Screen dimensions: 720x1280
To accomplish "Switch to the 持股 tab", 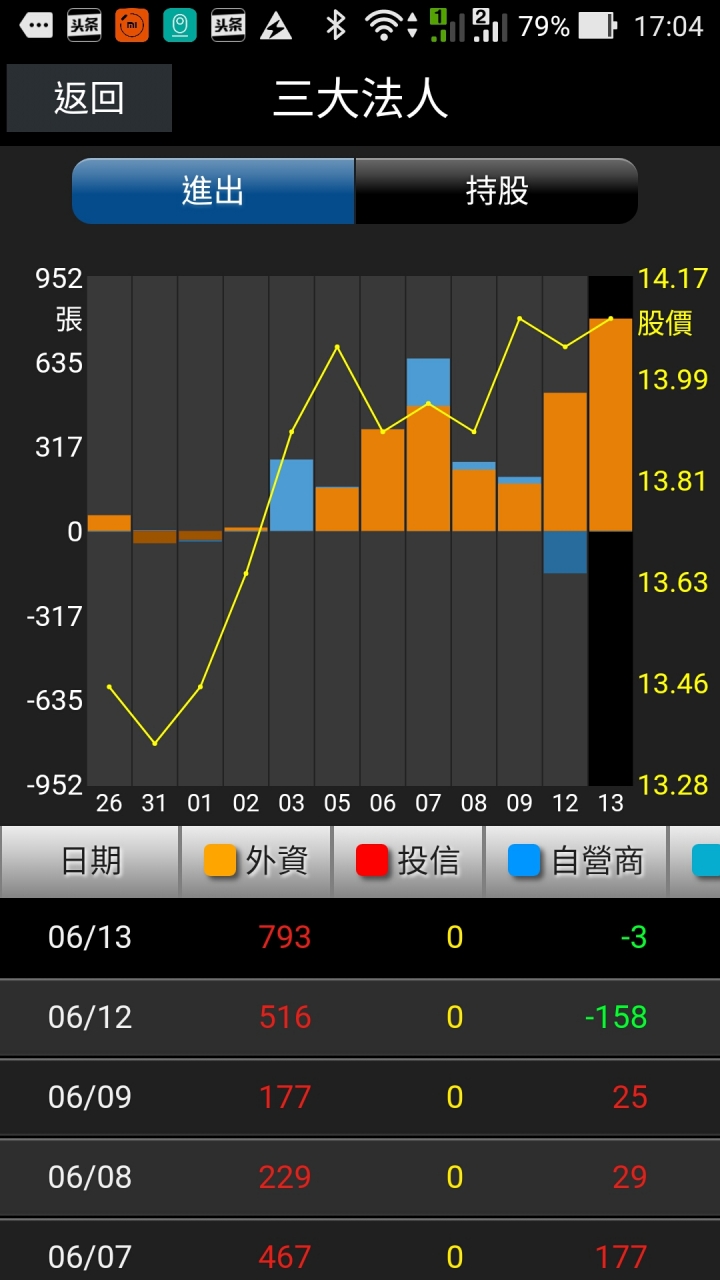I will [x=496, y=190].
